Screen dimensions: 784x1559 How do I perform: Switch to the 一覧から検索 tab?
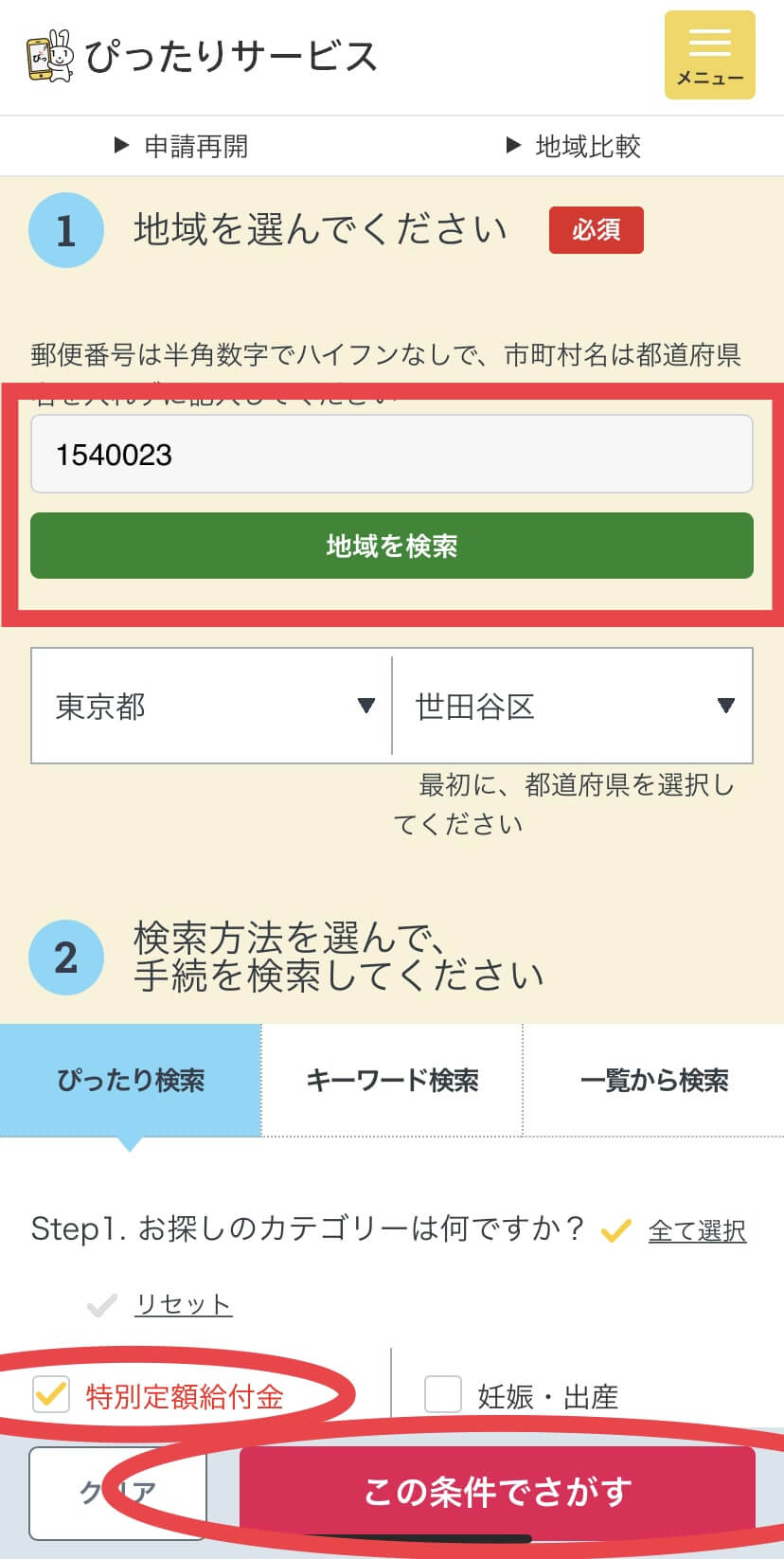[x=654, y=1080]
